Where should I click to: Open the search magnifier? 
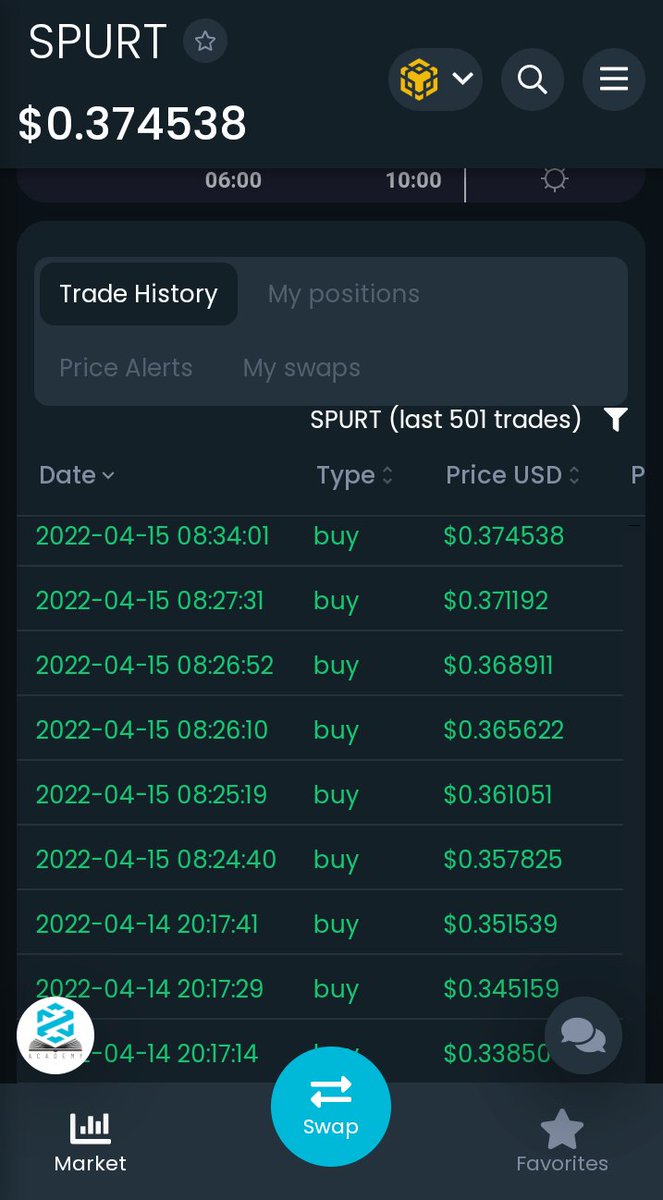(532, 79)
